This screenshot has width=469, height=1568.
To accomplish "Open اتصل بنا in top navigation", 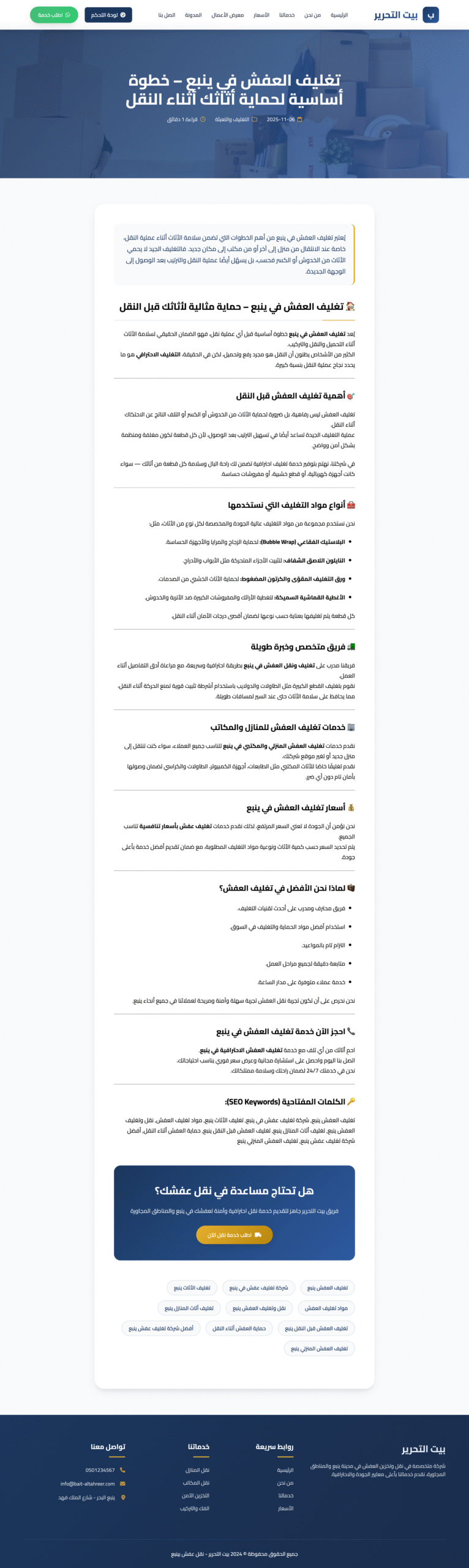I will (167, 15).
